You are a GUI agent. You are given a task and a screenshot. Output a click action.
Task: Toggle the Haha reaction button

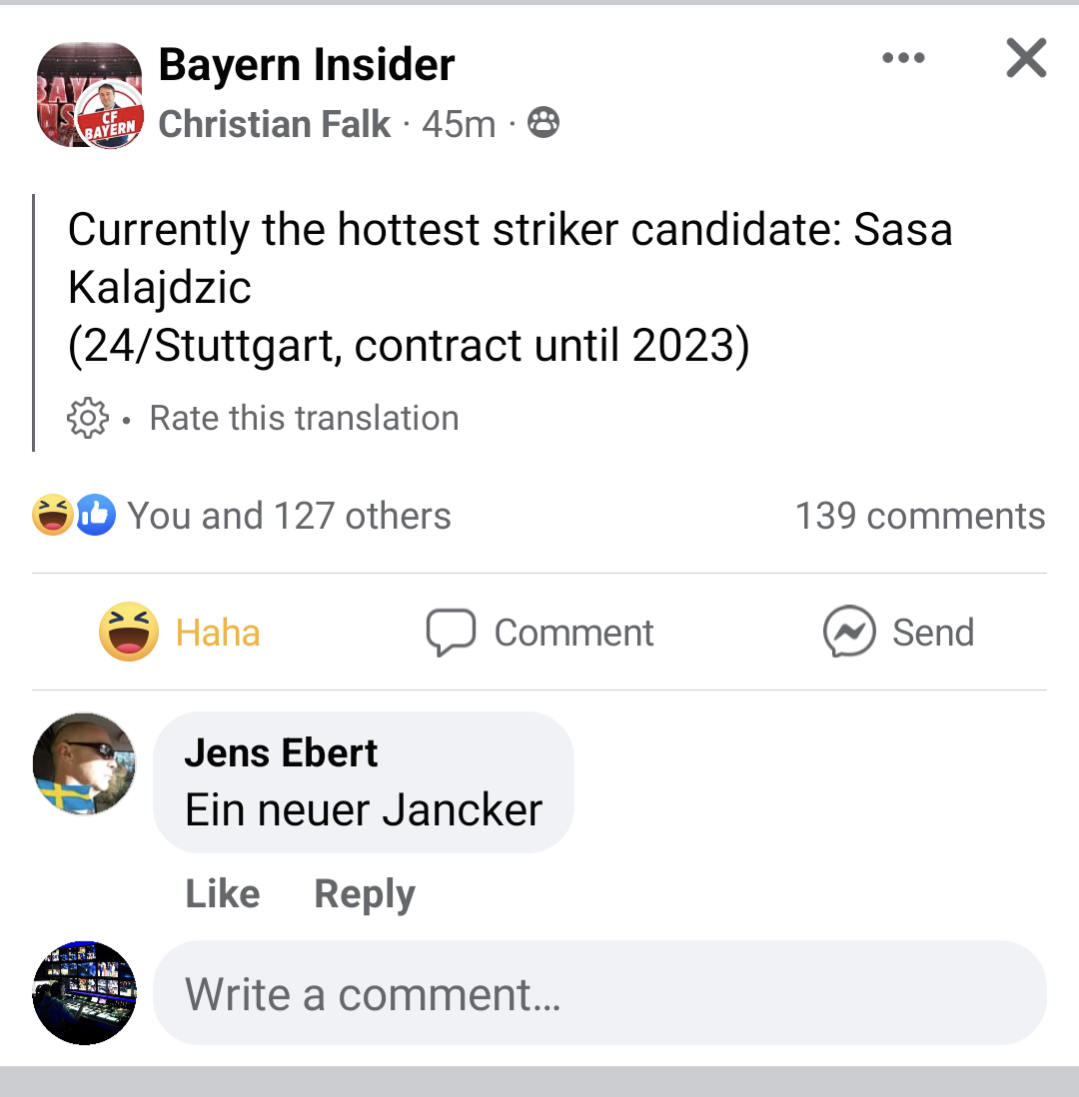click(181, 633)
